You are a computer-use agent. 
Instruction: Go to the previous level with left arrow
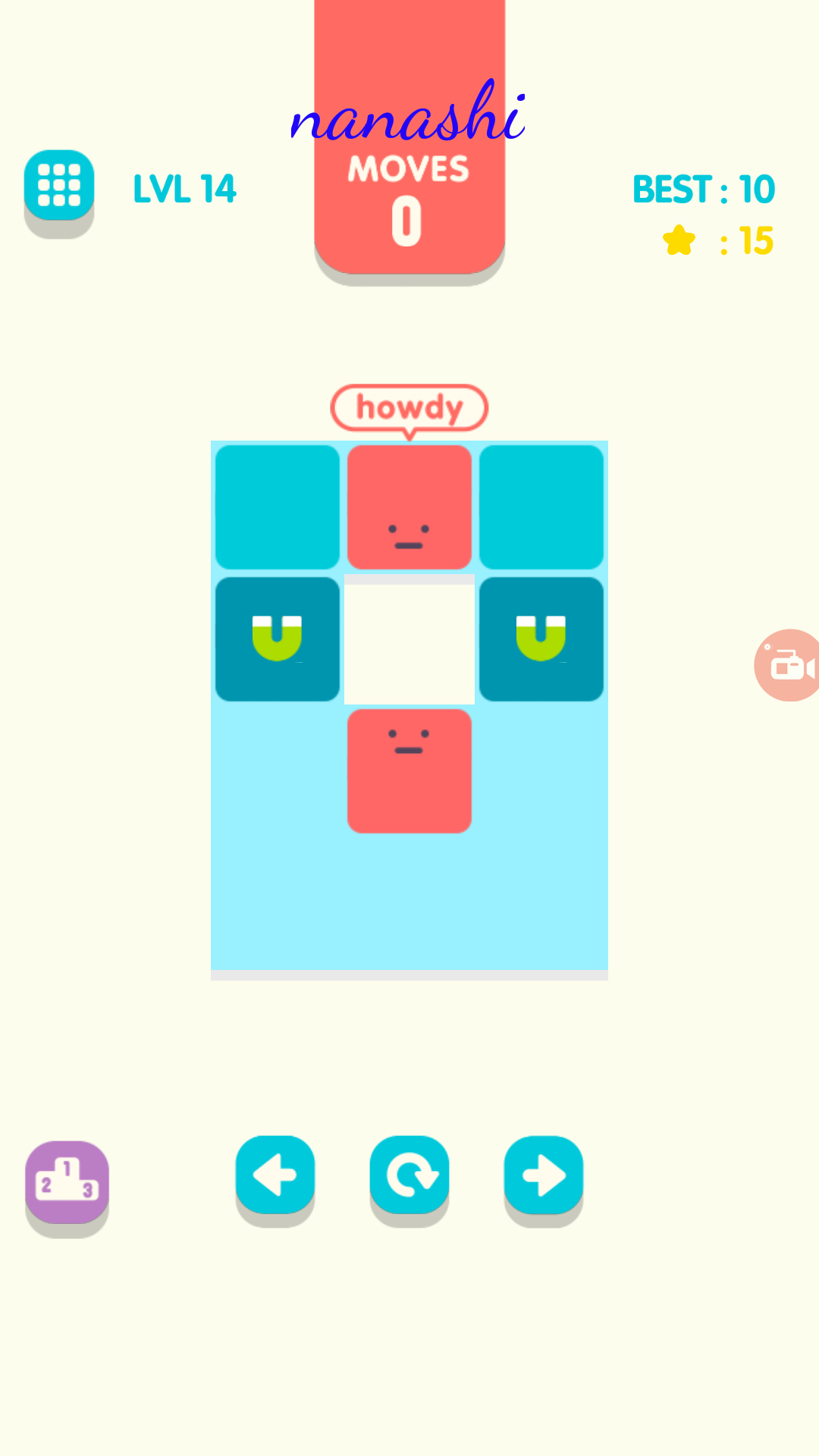275,1175
